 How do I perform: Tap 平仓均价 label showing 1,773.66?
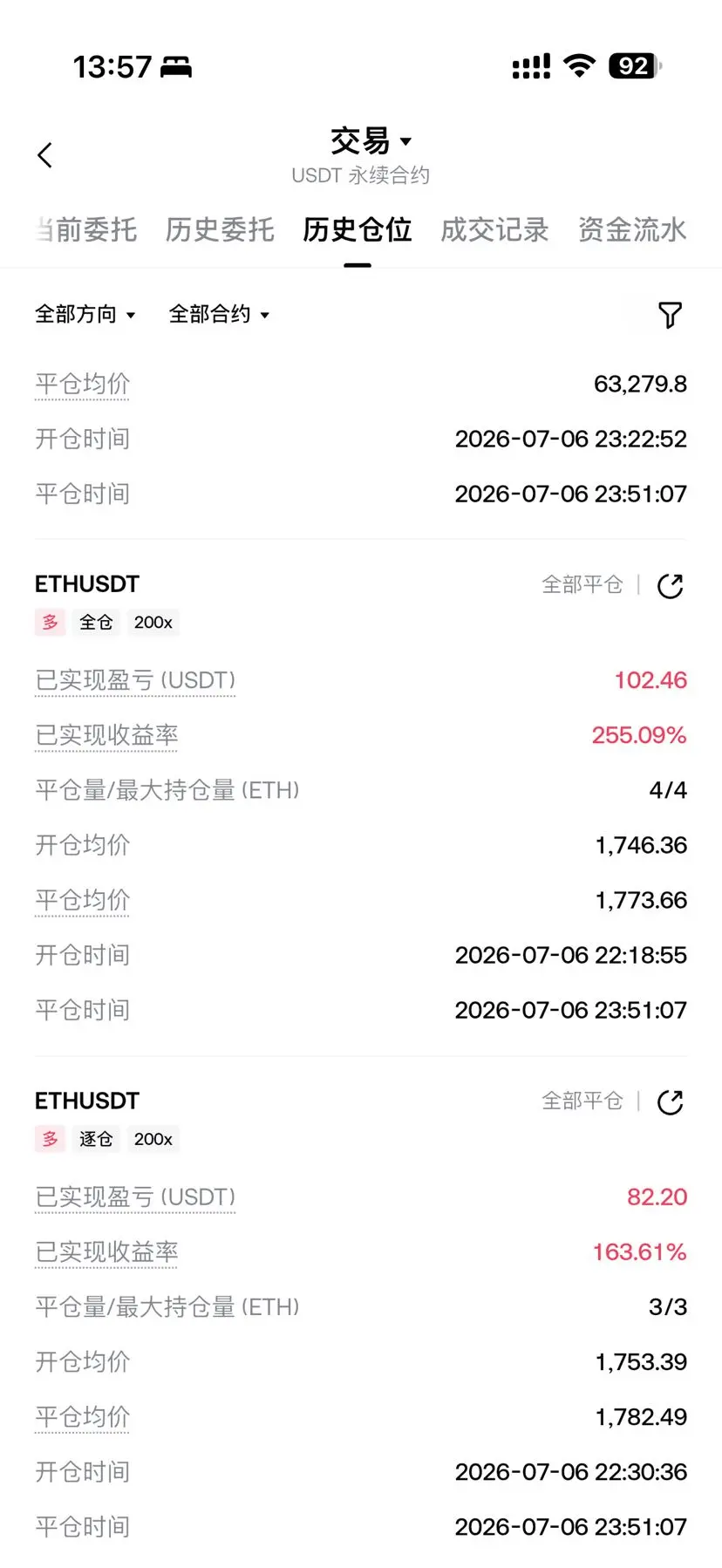pyautogui.click(x=82, y=900)
